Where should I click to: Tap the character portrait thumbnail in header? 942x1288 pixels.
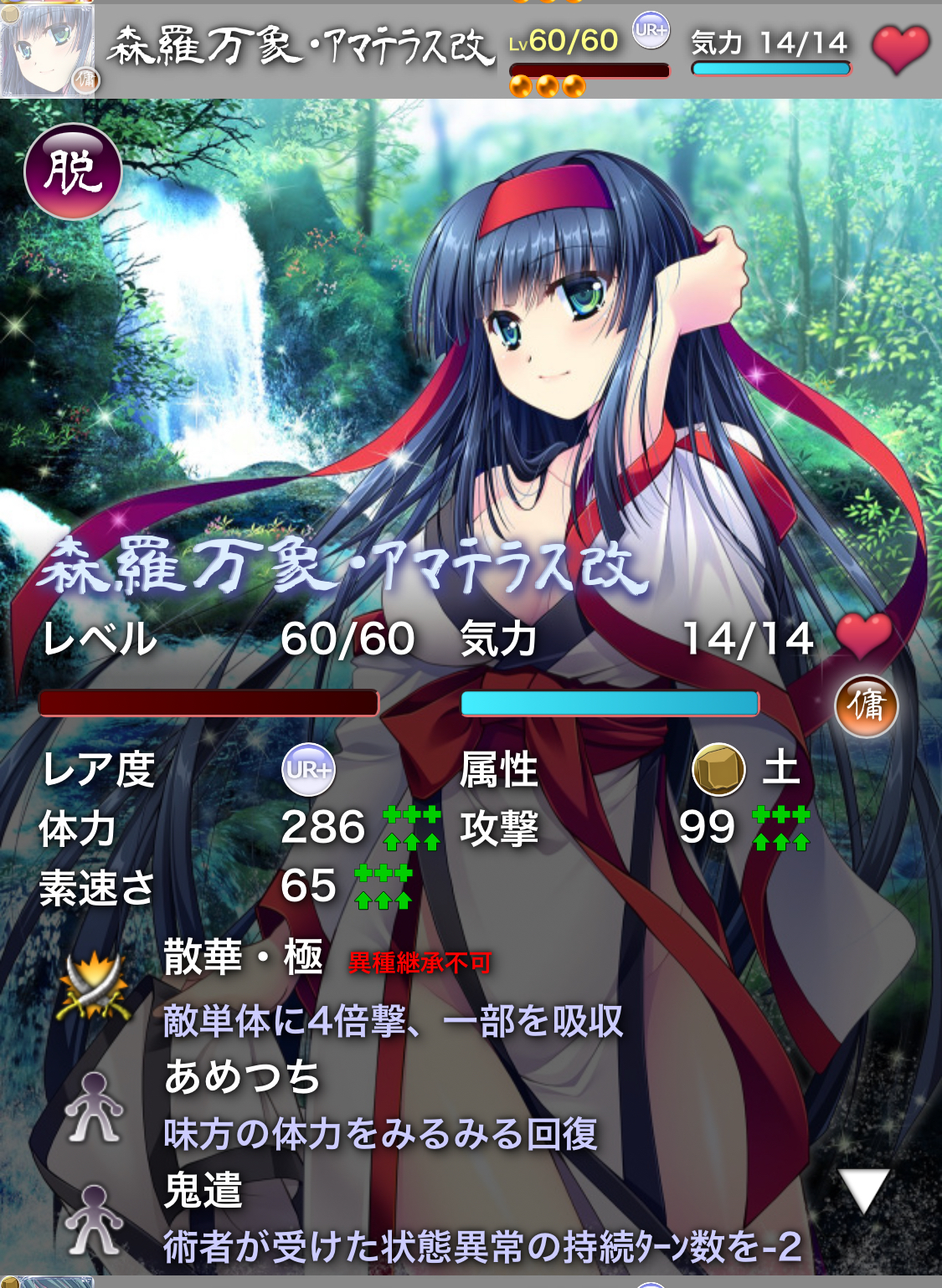[47, 49]
